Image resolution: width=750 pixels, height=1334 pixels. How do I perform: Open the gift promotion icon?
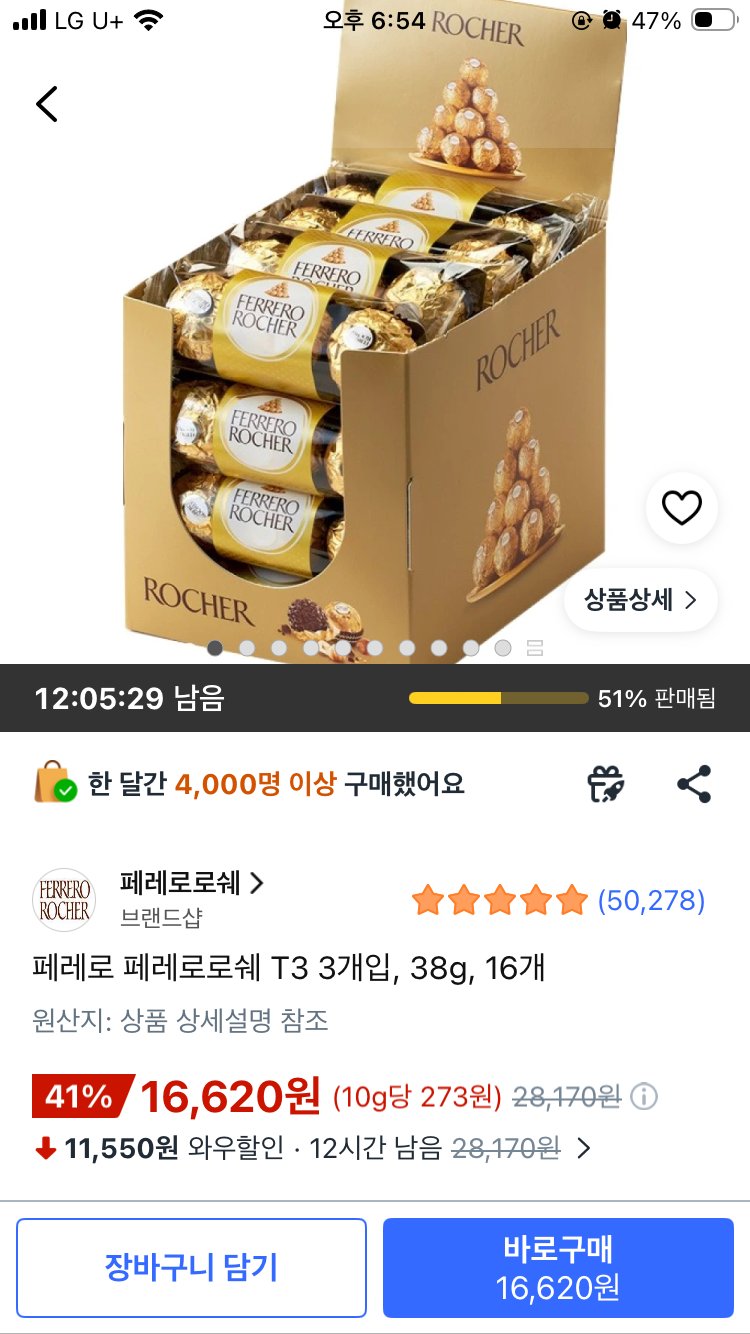tap(605, 784)
